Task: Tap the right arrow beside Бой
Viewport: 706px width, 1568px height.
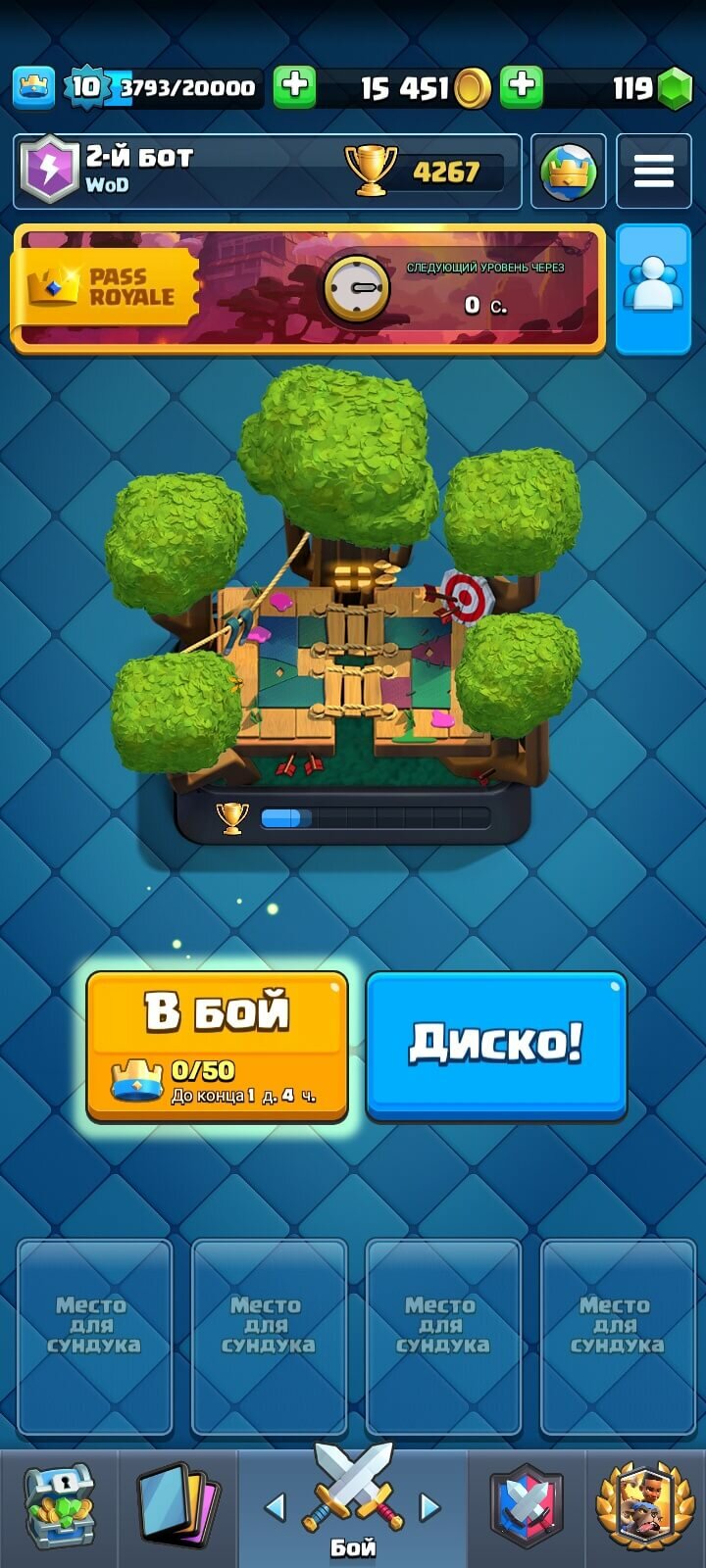Action: pos(429,1506)
